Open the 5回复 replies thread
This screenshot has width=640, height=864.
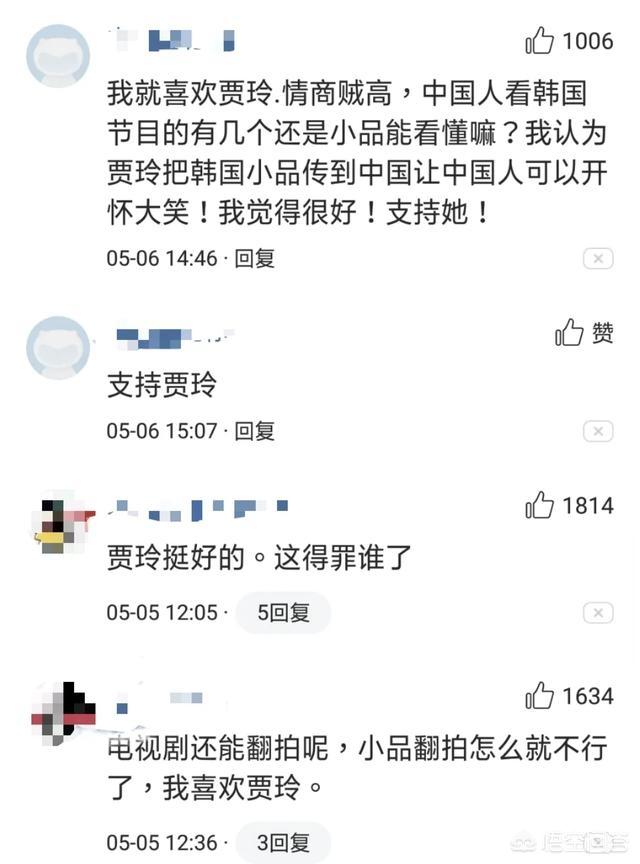coord(283,612)
